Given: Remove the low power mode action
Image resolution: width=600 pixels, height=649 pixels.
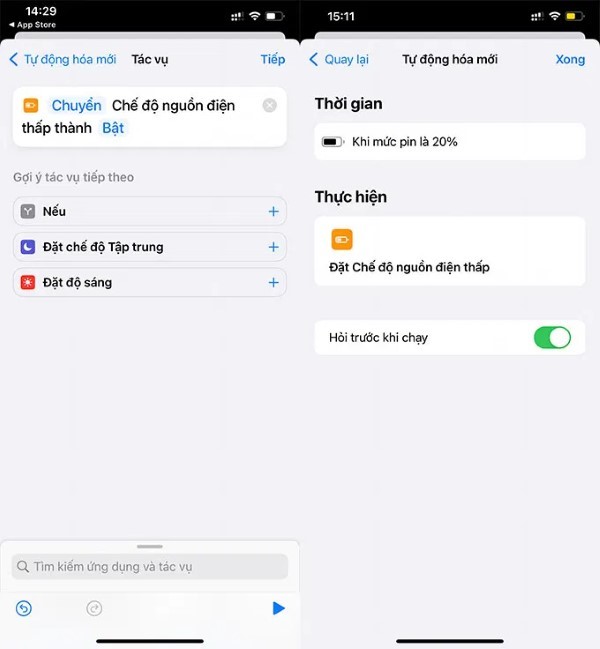Looking at the screenshot, I should point(269,106).
